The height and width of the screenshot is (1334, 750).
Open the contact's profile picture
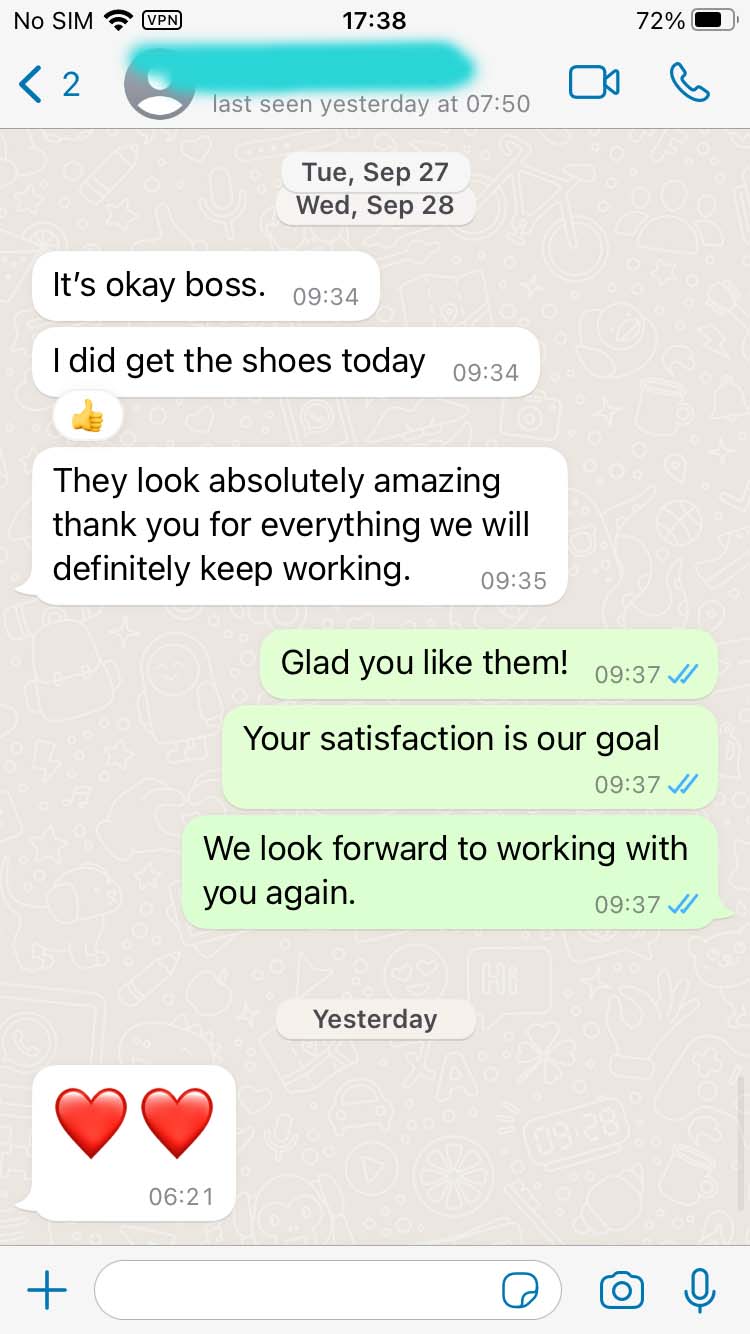159,84
